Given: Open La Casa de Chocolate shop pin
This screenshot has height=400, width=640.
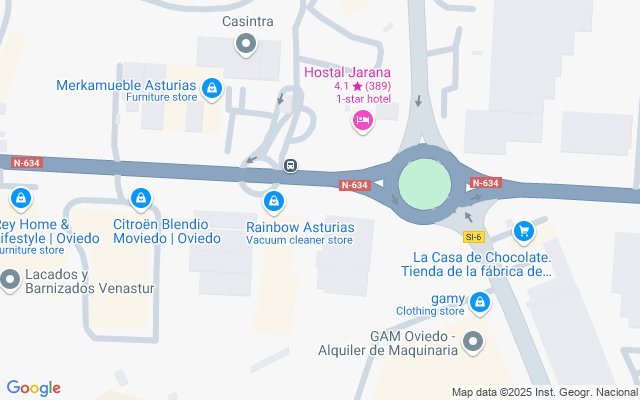Looking at the screenshot, I should [x=522, y=232].
